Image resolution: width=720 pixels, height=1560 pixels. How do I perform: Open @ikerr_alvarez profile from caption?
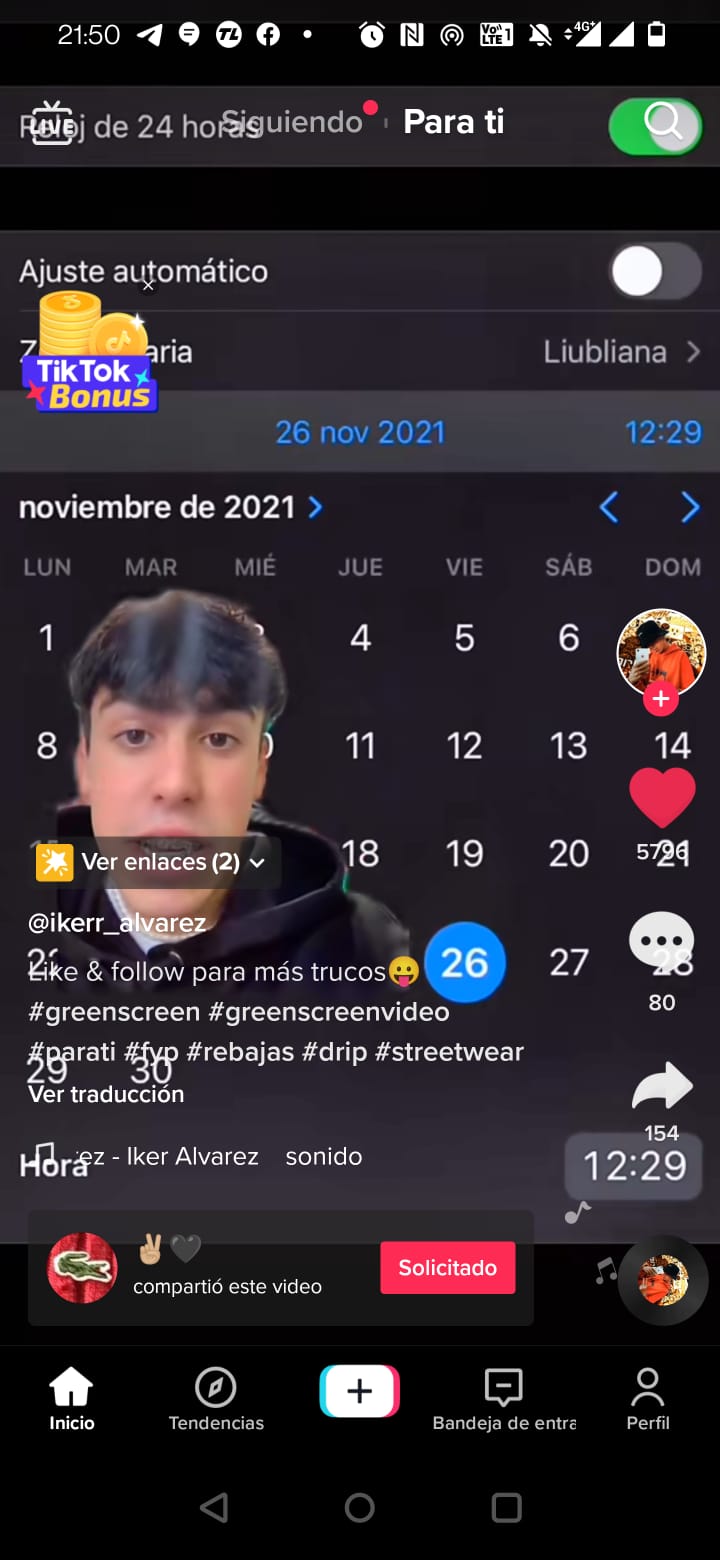[x=117, y=922]
